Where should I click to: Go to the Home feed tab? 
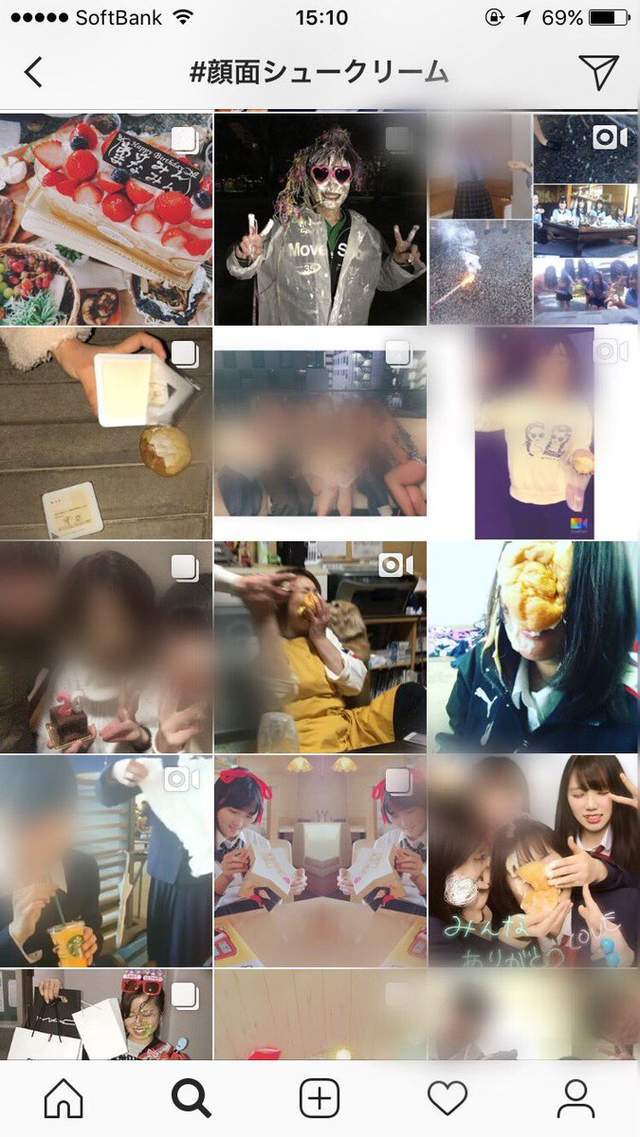pos(64,1099)
